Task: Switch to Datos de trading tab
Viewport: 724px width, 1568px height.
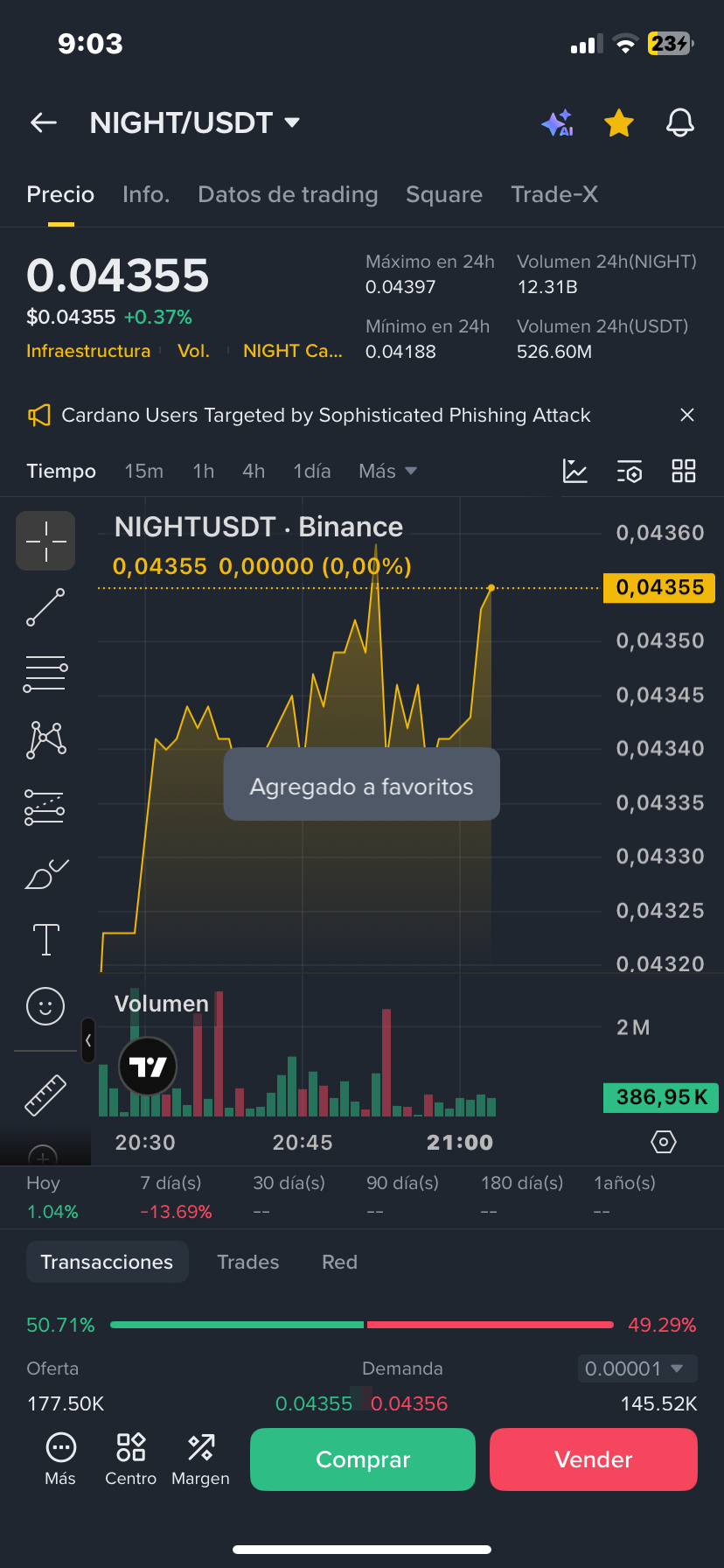Action: pos(288,194)
